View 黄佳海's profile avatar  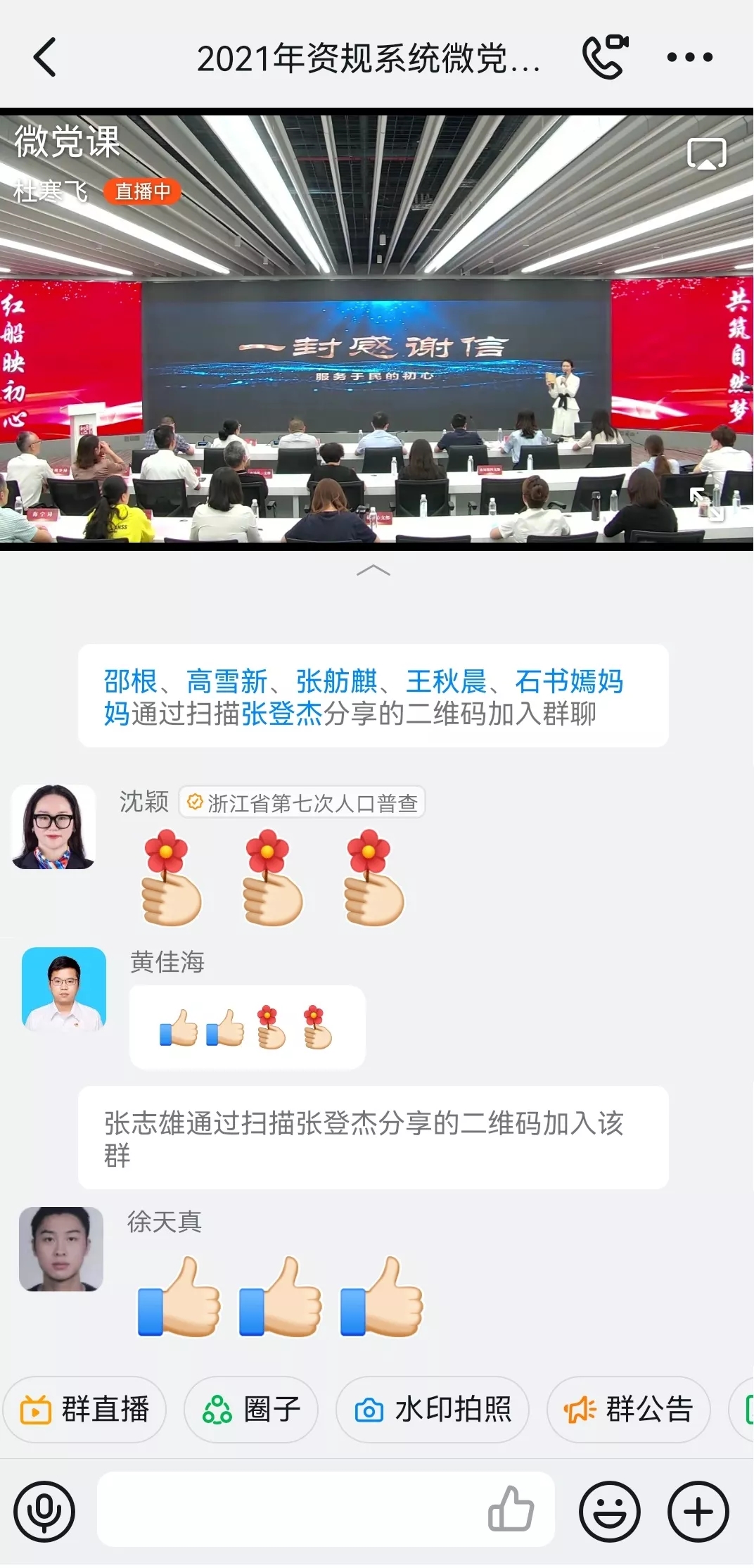(x=64, y=989)
